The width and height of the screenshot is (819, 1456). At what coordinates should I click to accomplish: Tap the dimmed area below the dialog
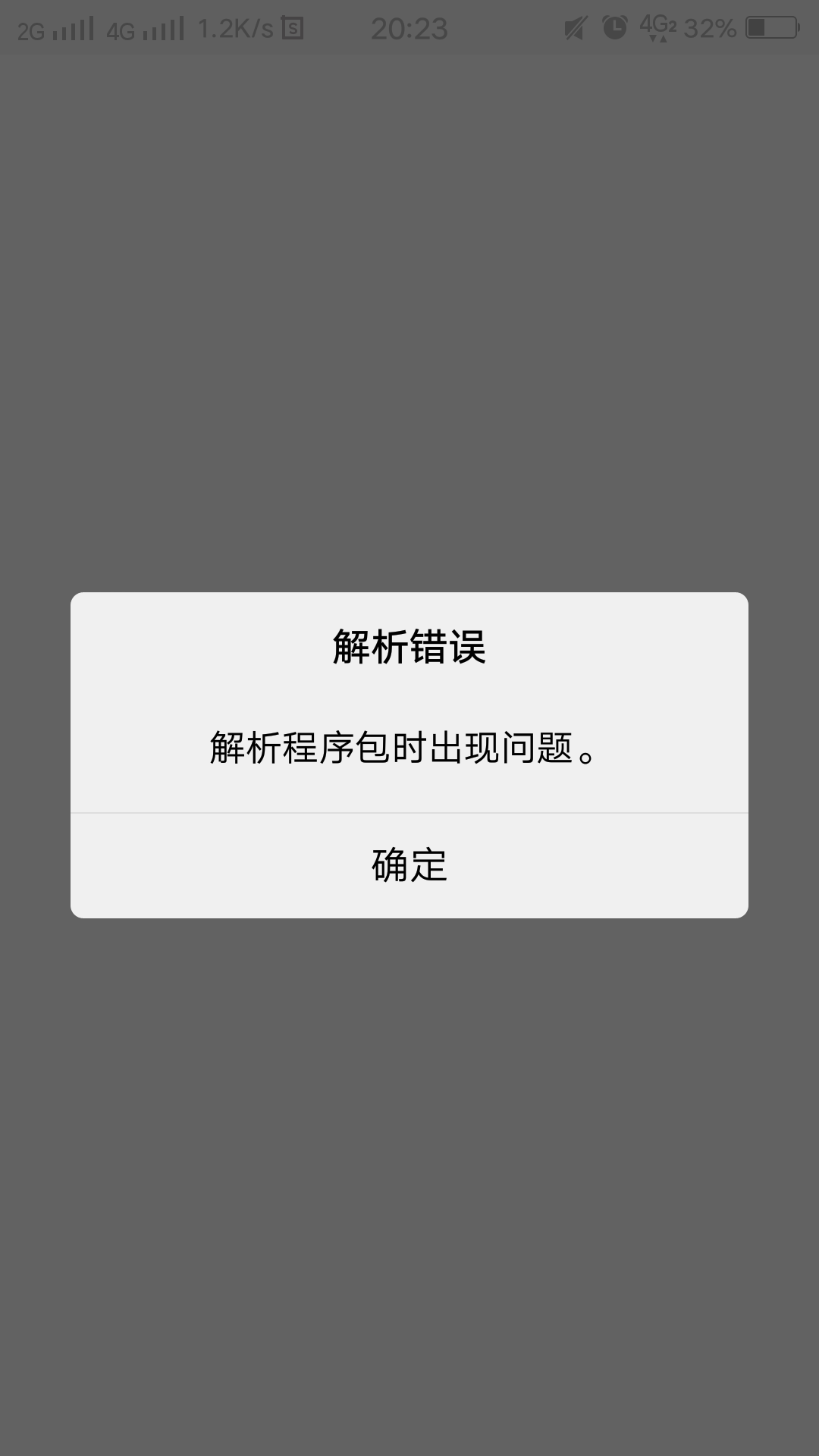[409, 1175]
